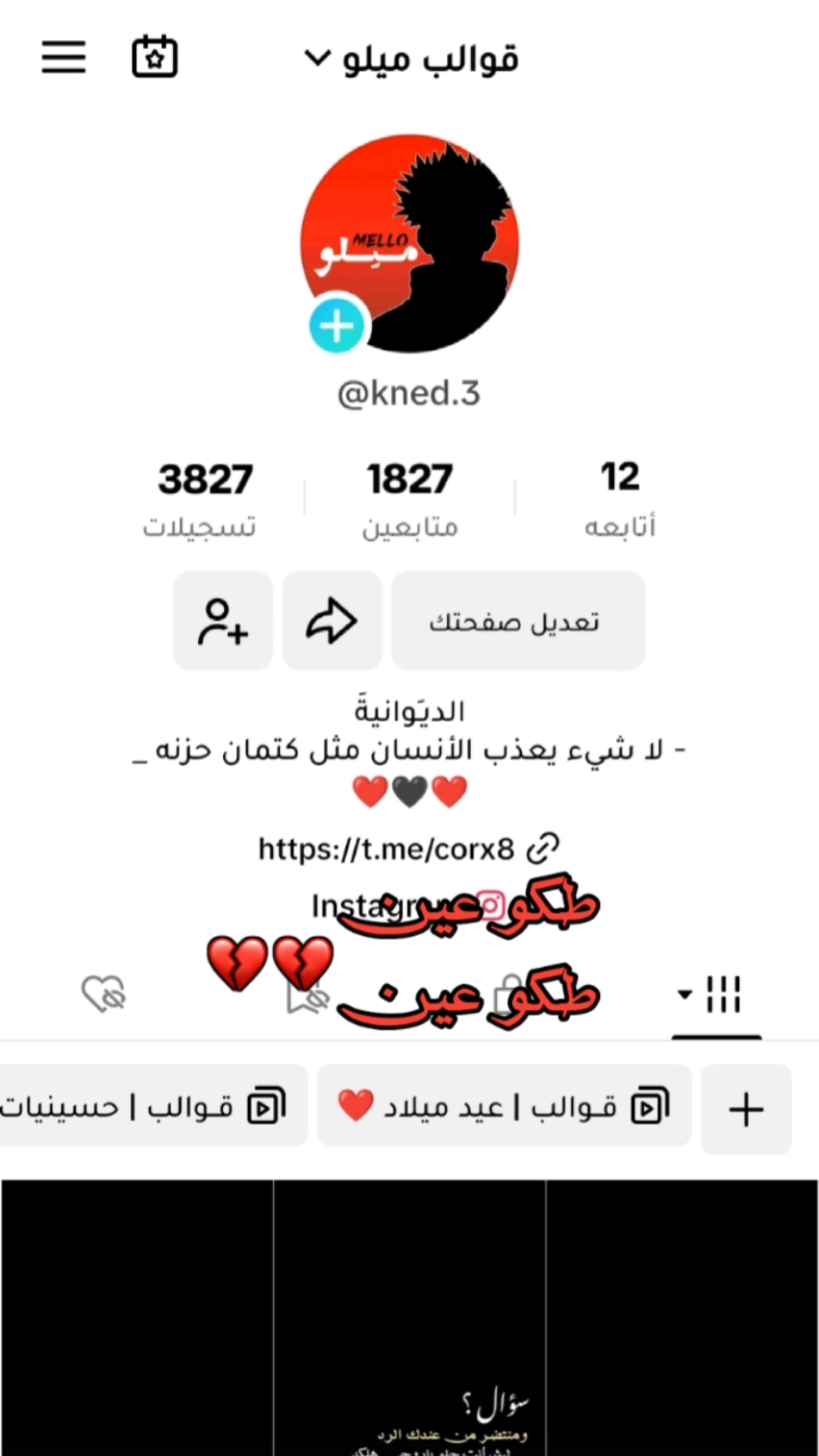Screen dimensions: 819x1456
Task: Open the creator events calendar icon
Action: (x=154, y=57)
